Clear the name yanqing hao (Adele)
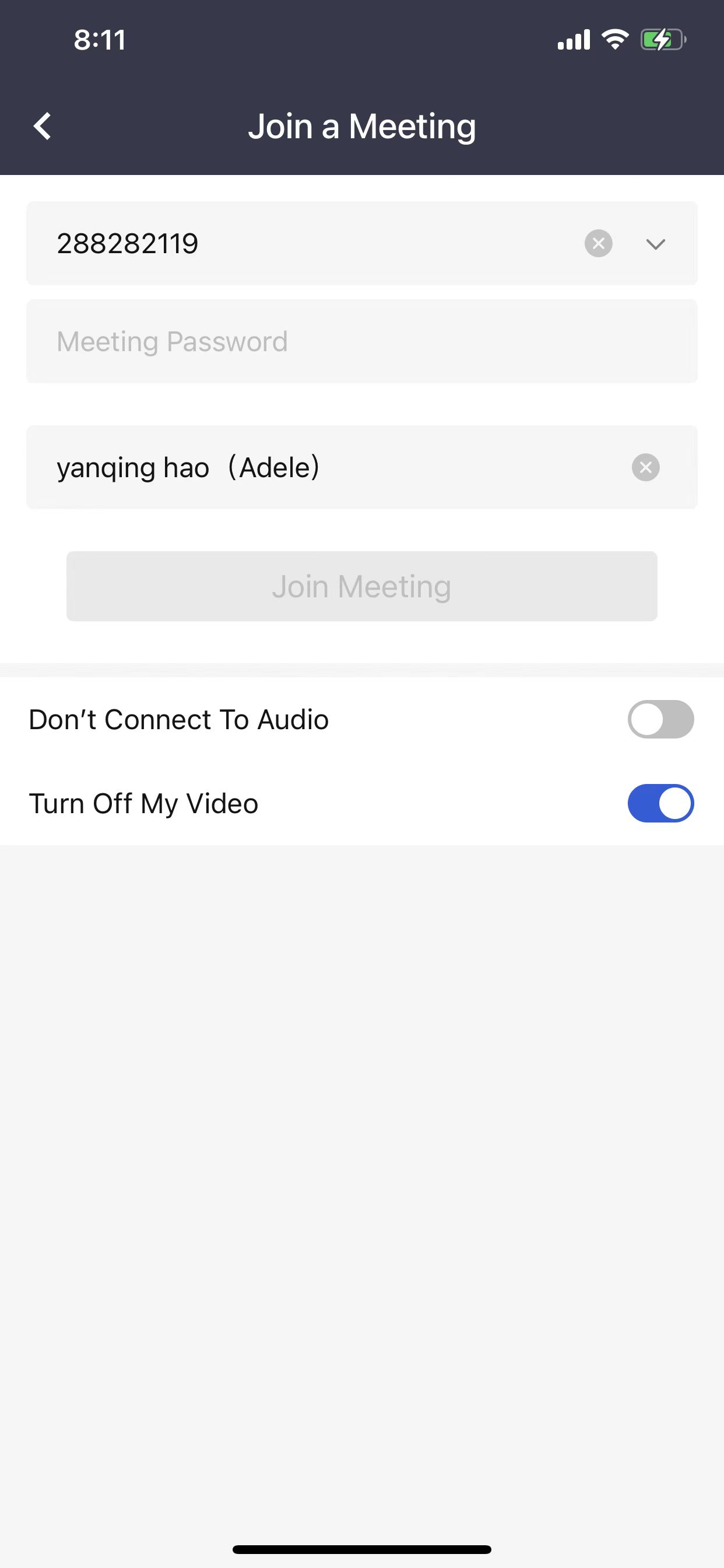Image resolution: width=724 pixels, height=1568 pixels. (645, 467)
